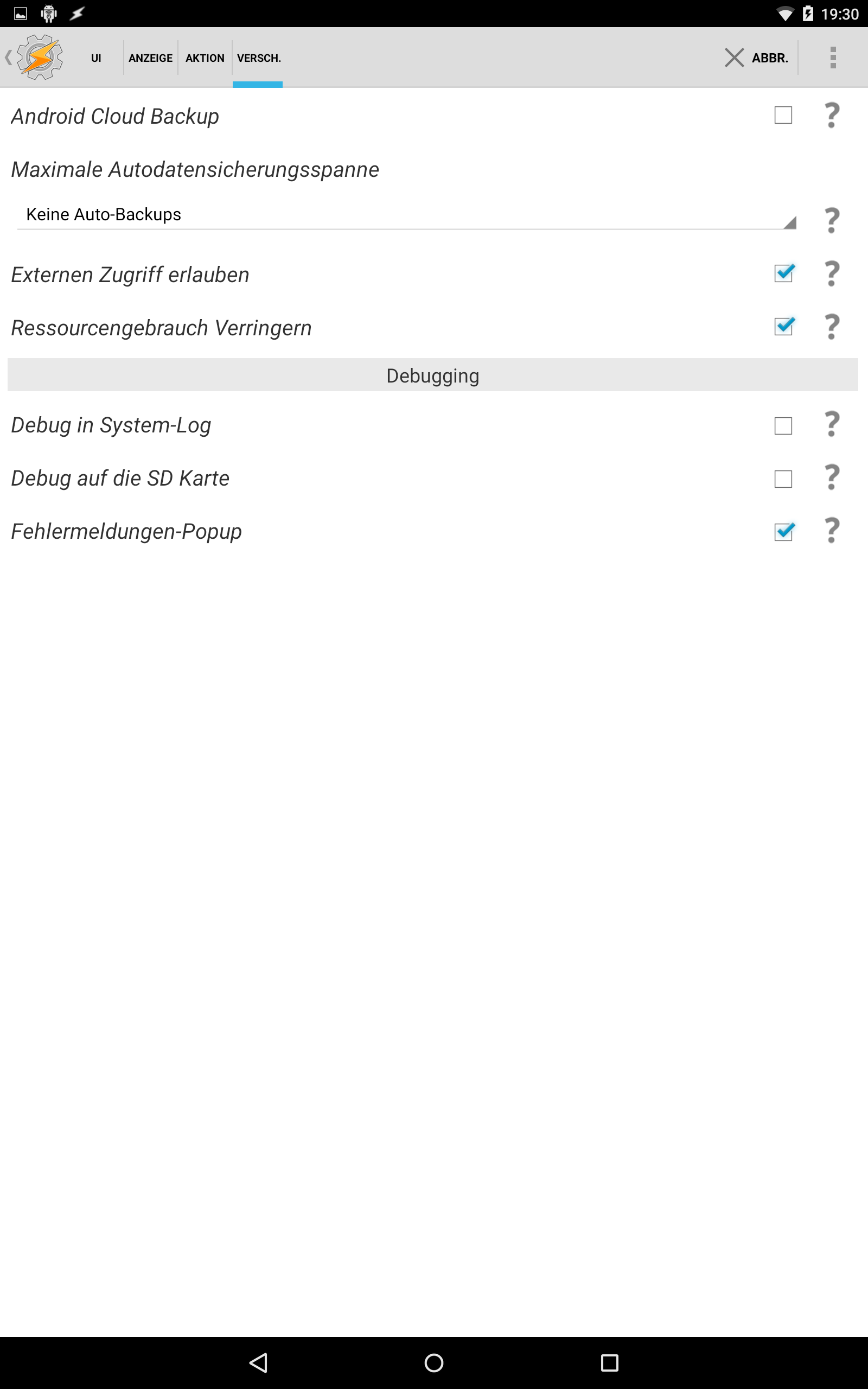
Task: Check Debug auf die SD Karte
Action: coord(783,479)
